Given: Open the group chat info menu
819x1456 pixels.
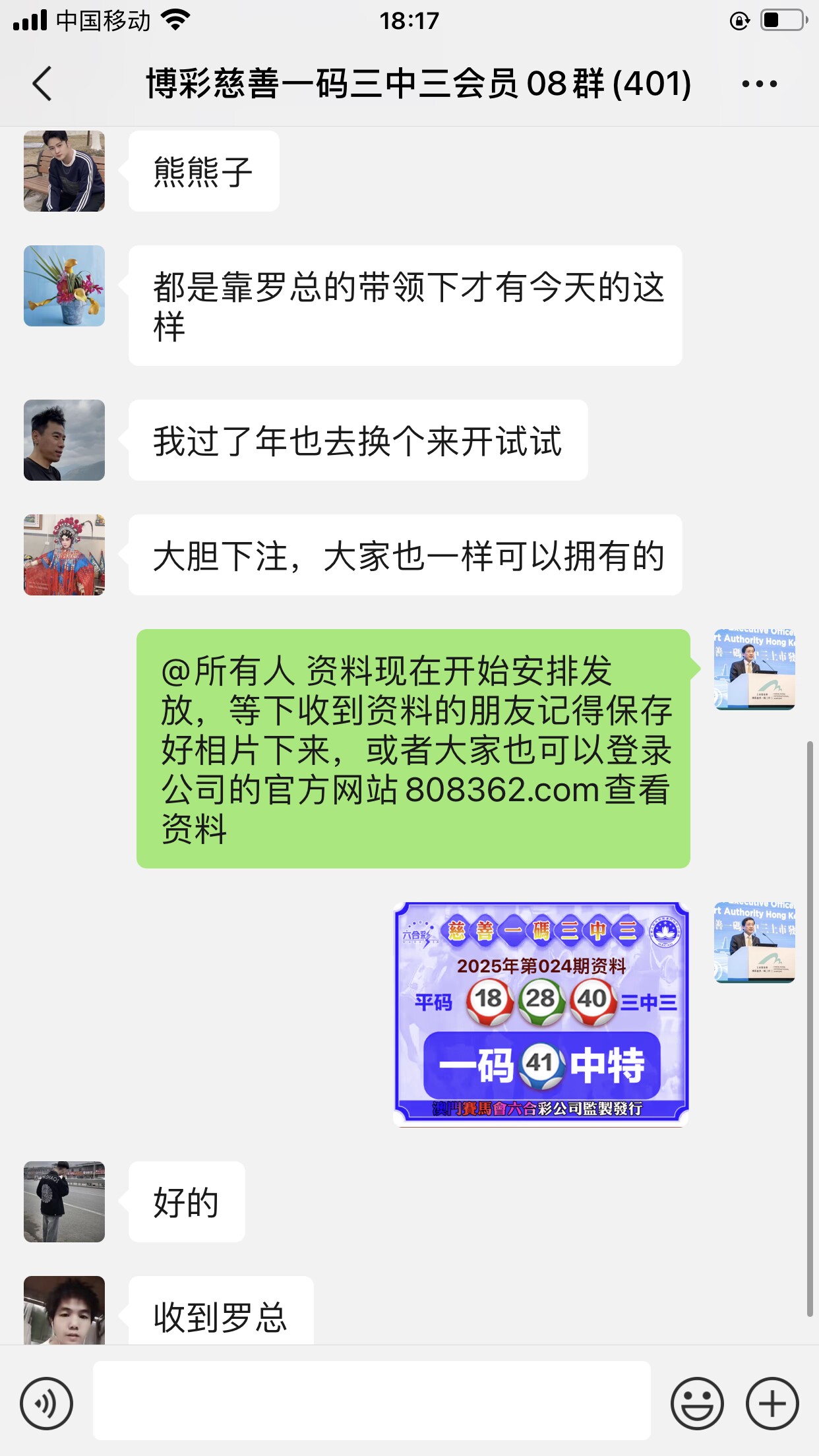Looking at the screenshot, I should (759, 84).
